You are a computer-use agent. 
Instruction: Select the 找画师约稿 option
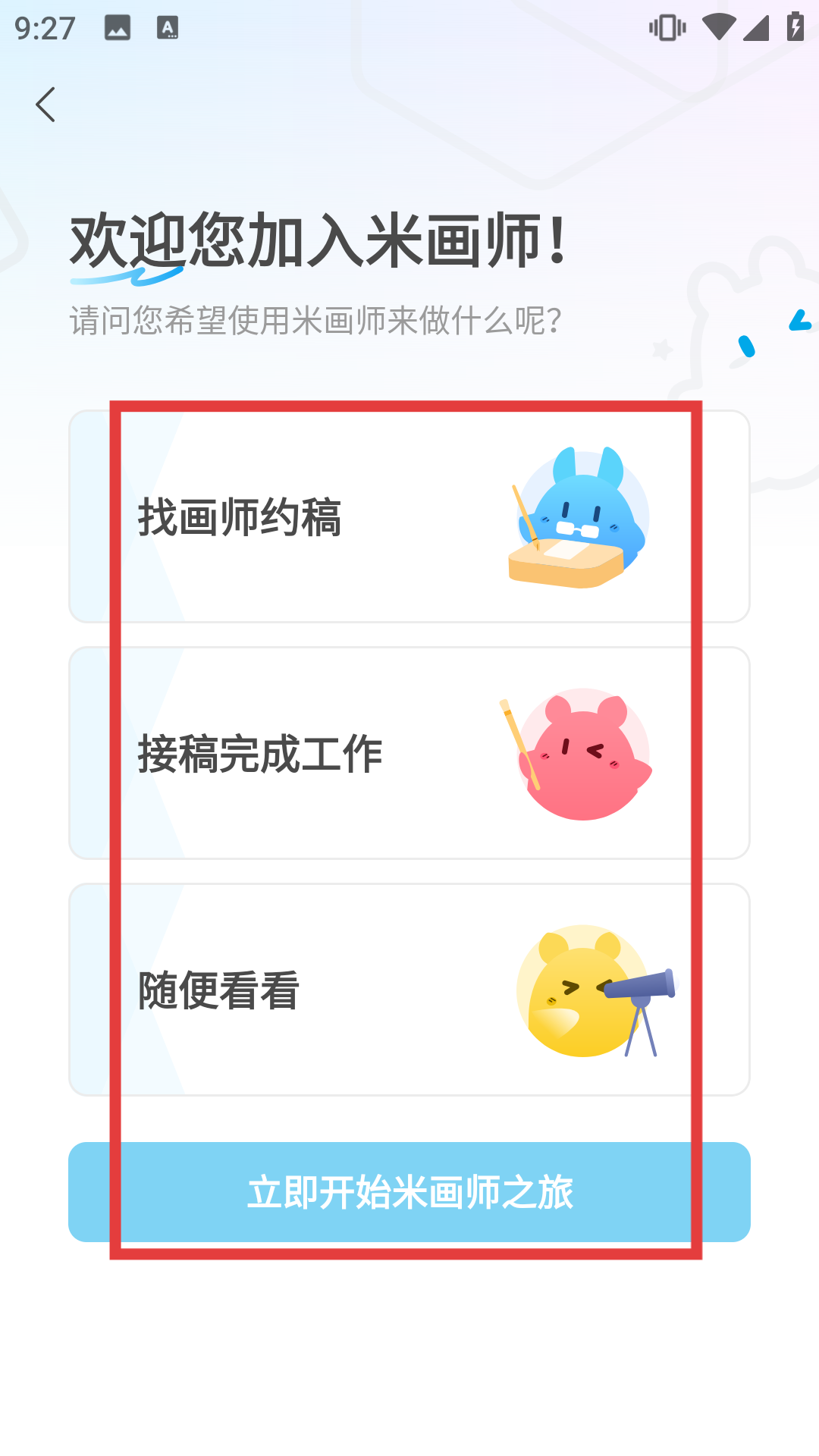pos(409,516)
